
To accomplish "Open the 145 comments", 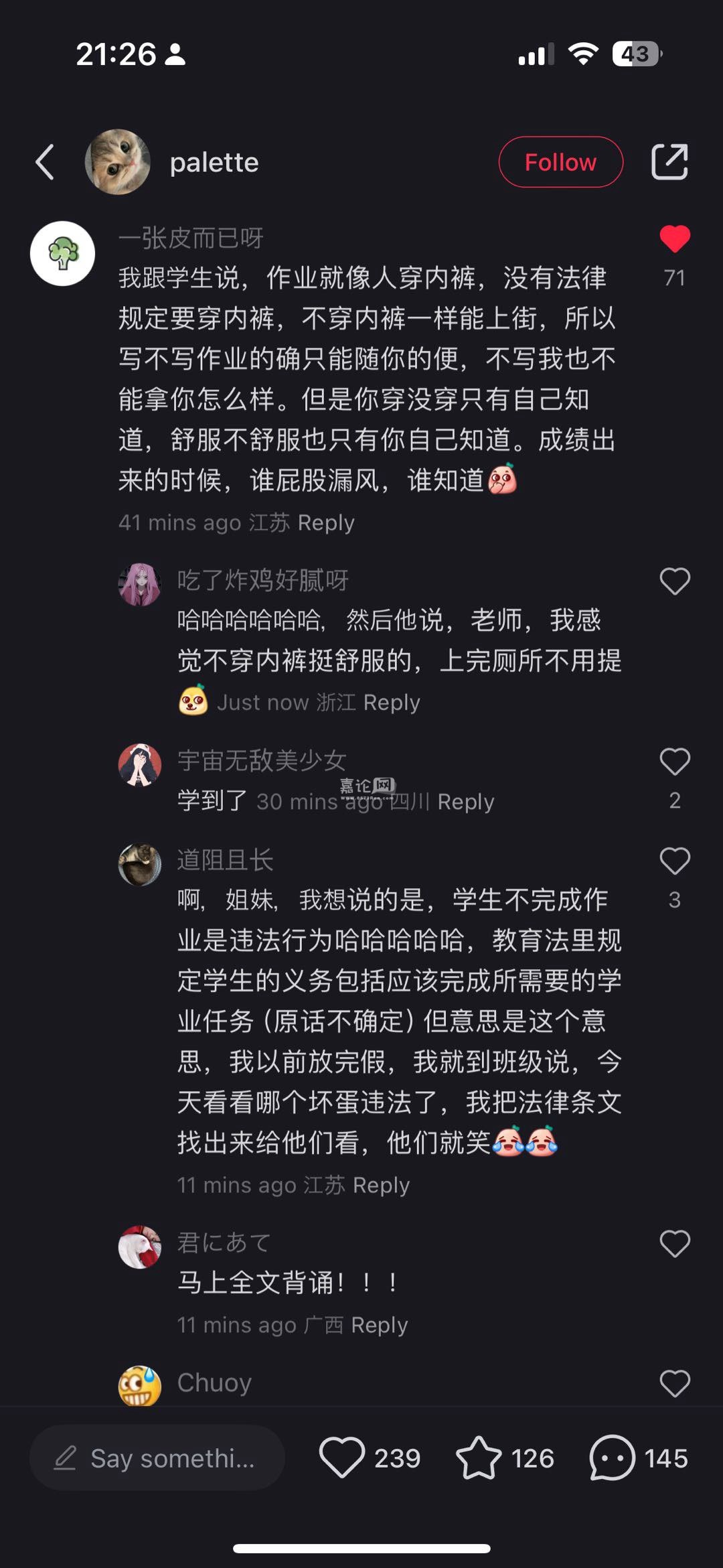I will tap(612, 1458).
